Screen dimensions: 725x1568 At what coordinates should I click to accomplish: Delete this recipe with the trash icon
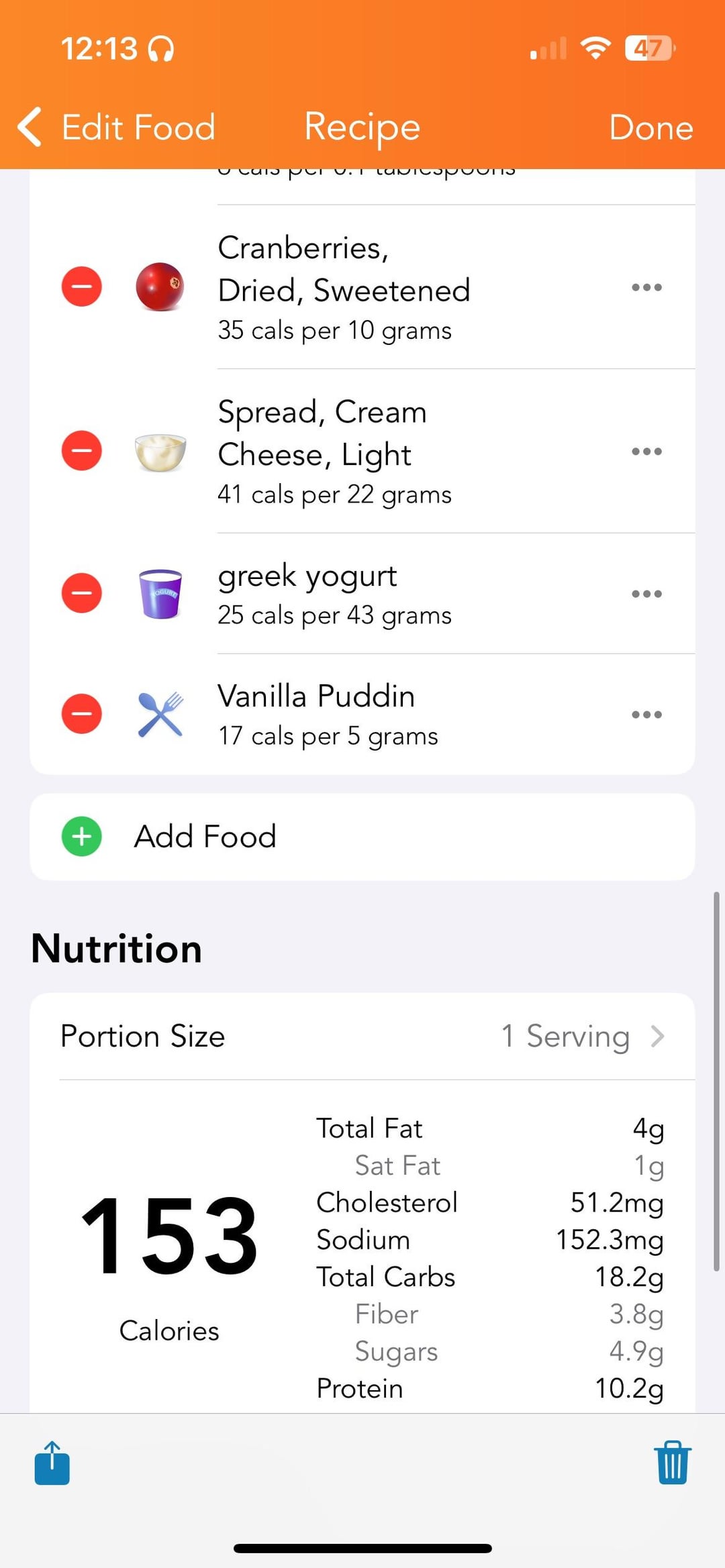coord(672,1463)
